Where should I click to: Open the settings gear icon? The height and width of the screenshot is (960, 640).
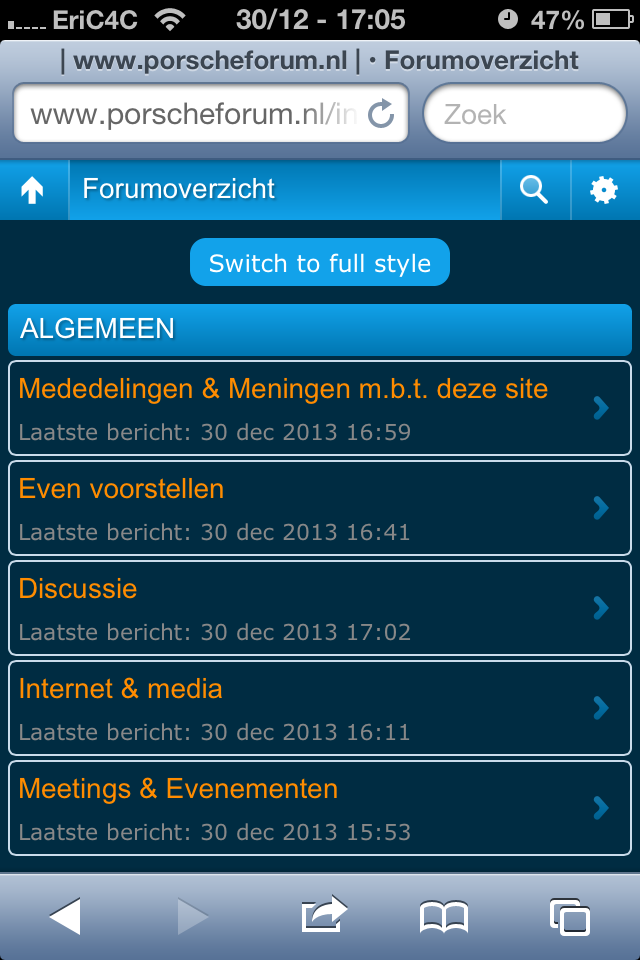[x=604, y=190]
